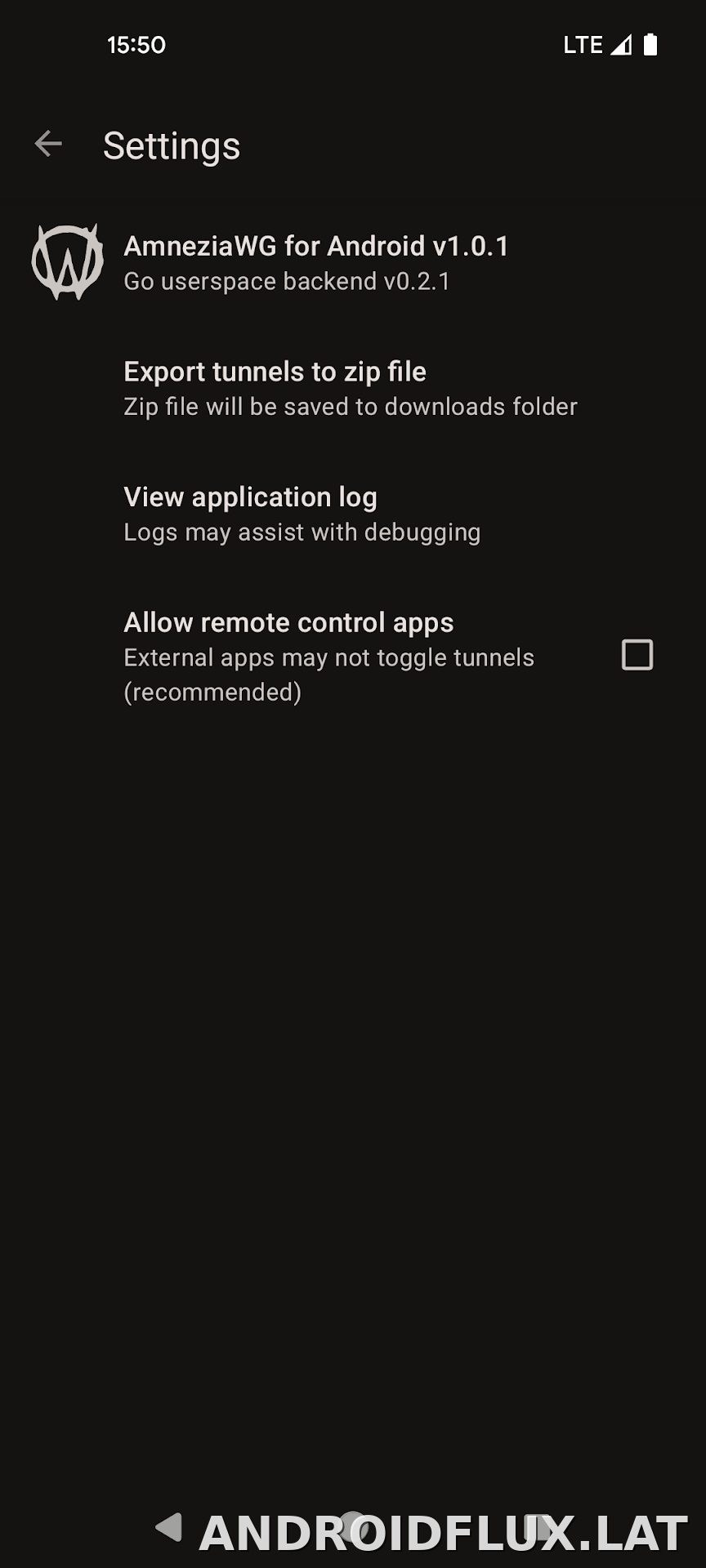706x1568 pixels.
Task: Open the AmneziaWG for Android version row
Action: [x=353, y=263]
